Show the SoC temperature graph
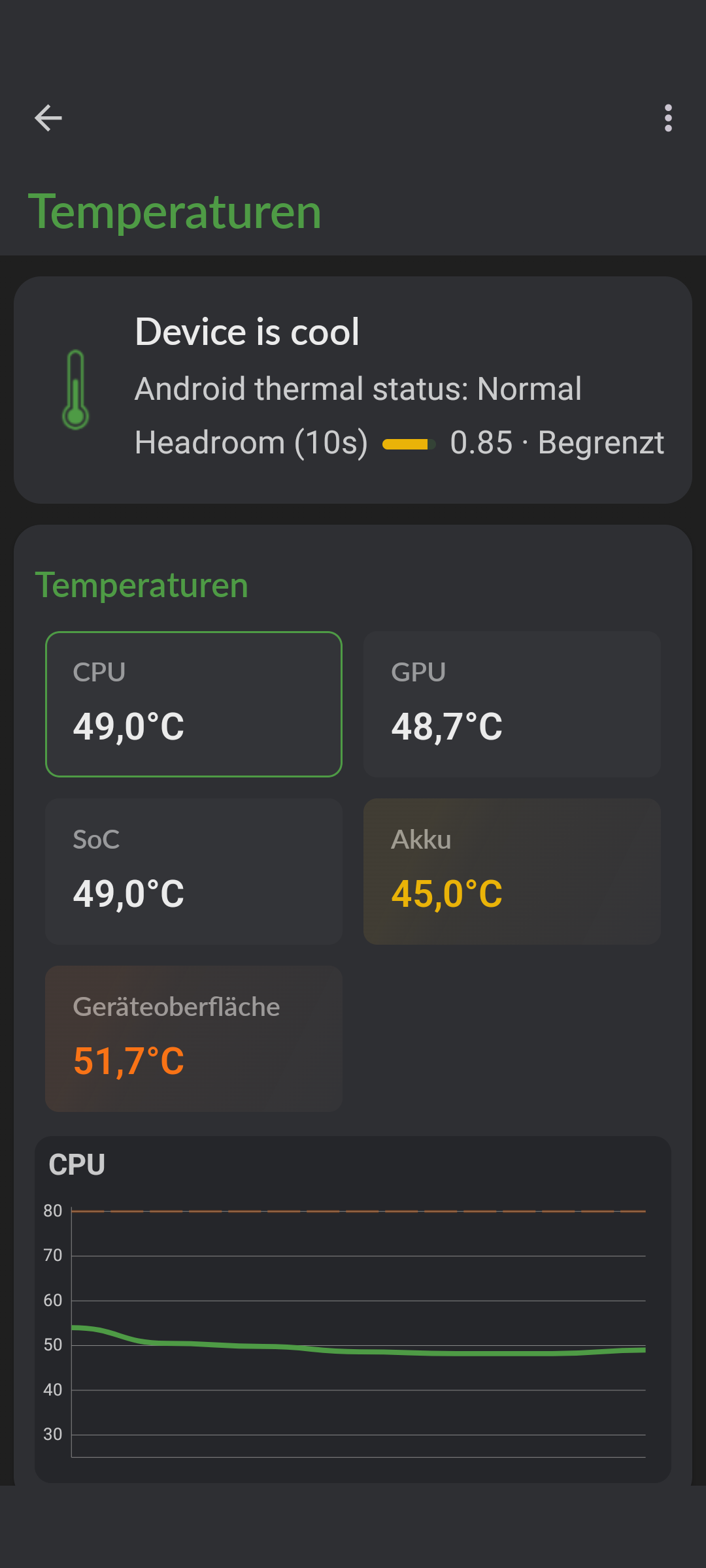706x1568 pixels. (x=193, y=872)
